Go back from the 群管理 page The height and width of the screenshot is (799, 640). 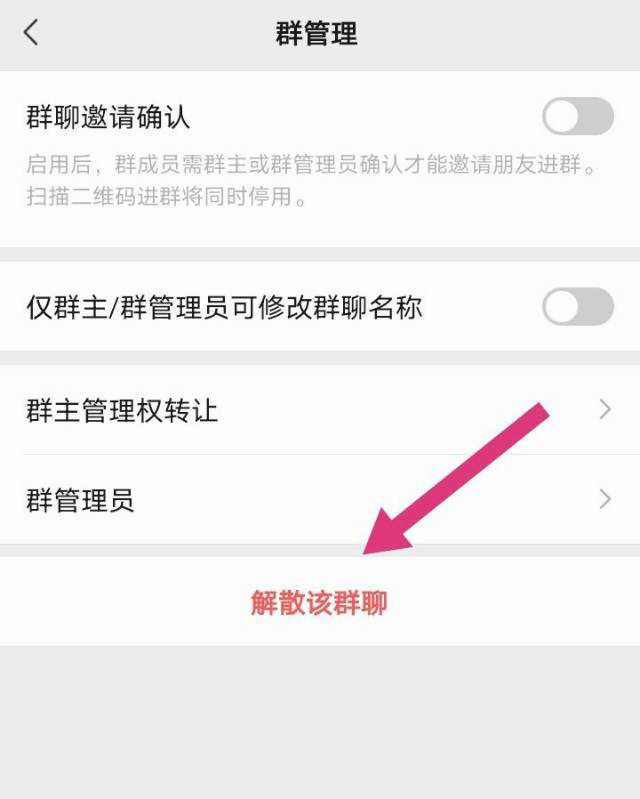pyautogui.click(x=31, y=33)
